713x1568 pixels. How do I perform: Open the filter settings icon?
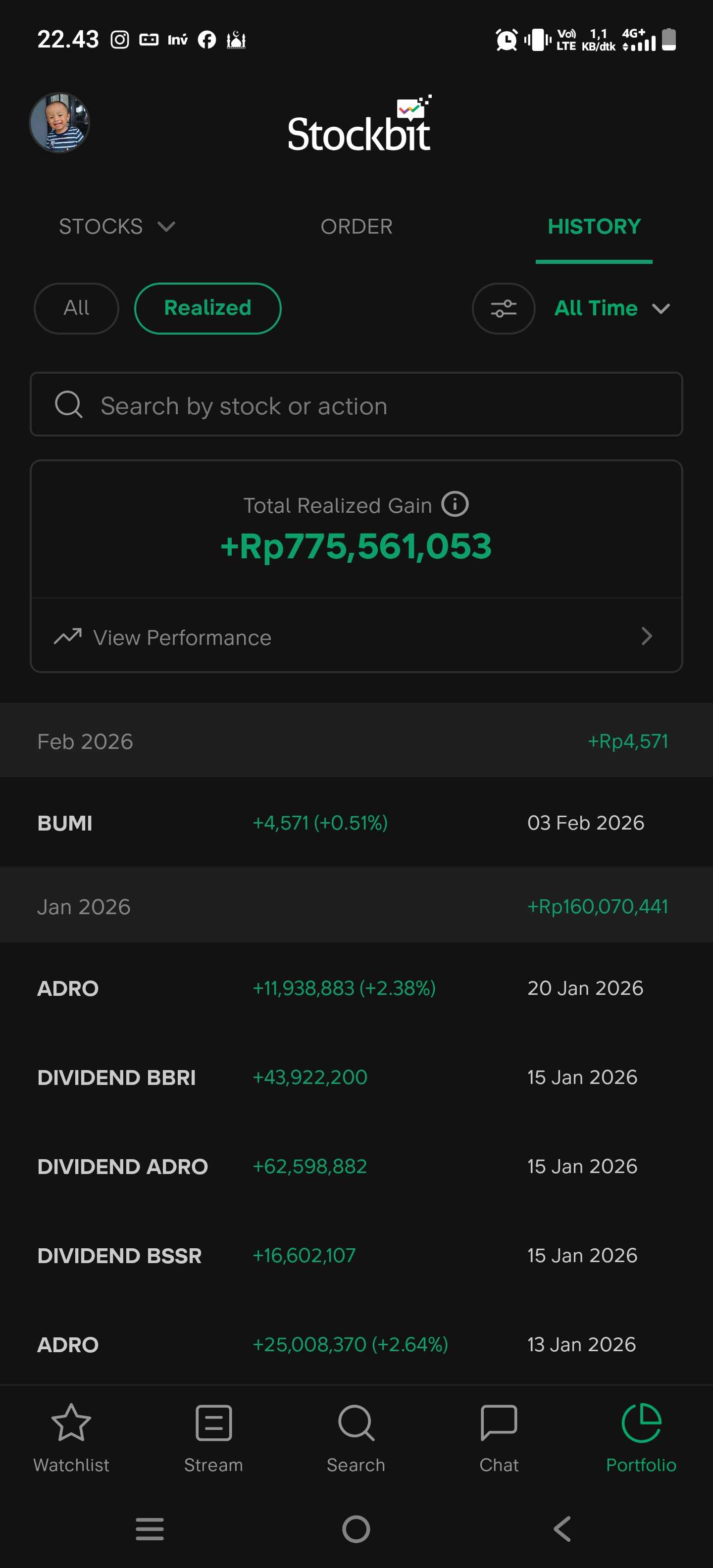pyautogui.click(x=503, y=308)
